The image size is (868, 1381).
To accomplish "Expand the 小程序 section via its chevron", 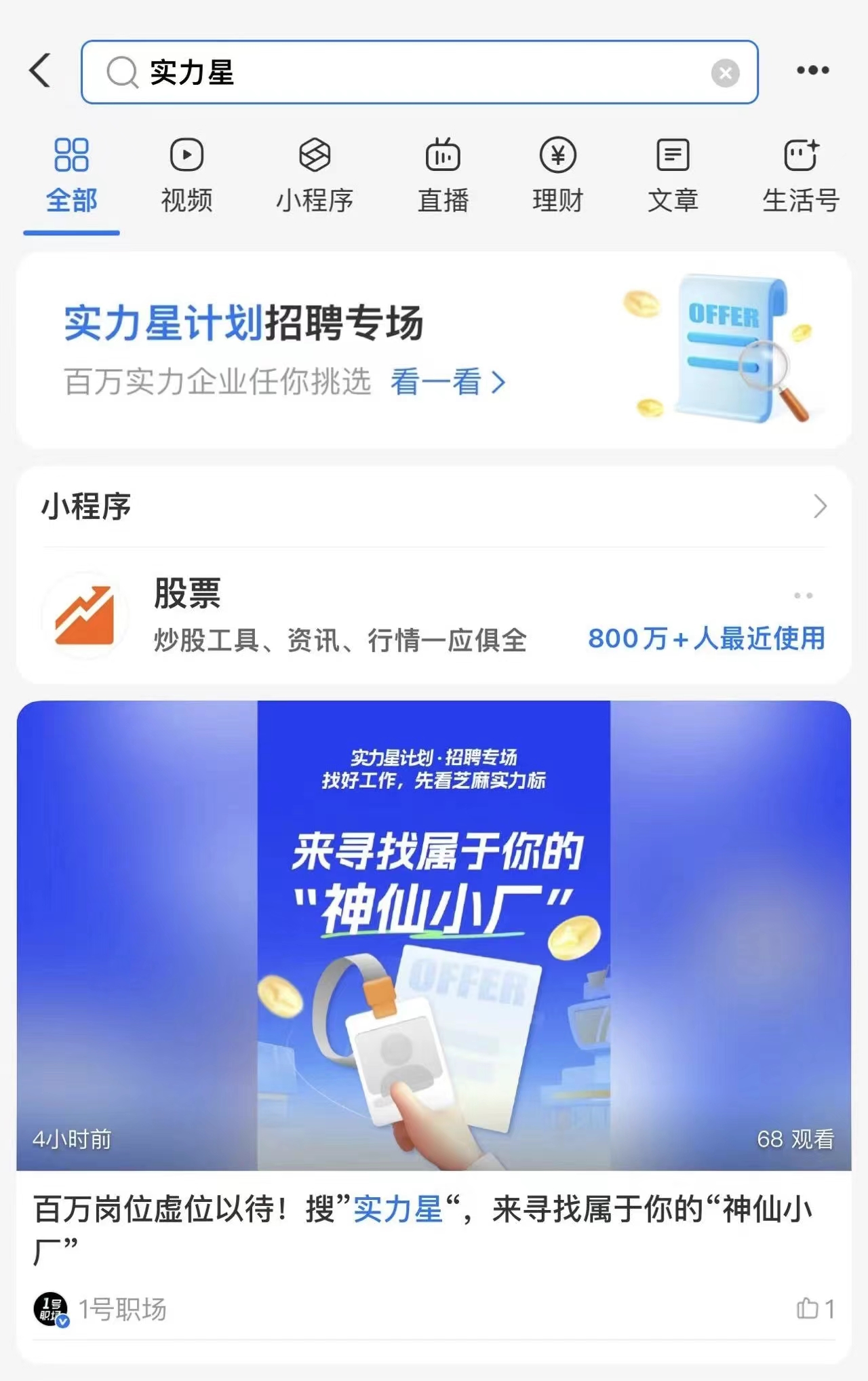I will [x=820, y=506].
